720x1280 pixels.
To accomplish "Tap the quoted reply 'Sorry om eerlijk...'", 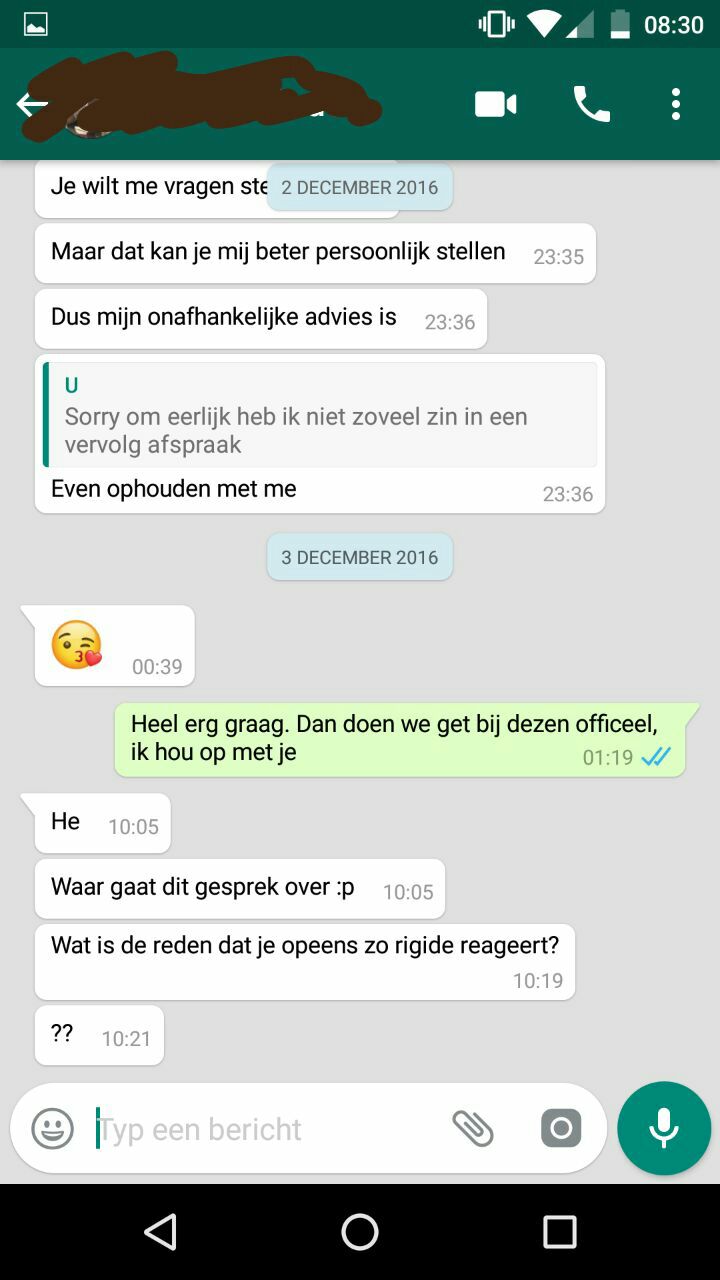I will [320, 414].
